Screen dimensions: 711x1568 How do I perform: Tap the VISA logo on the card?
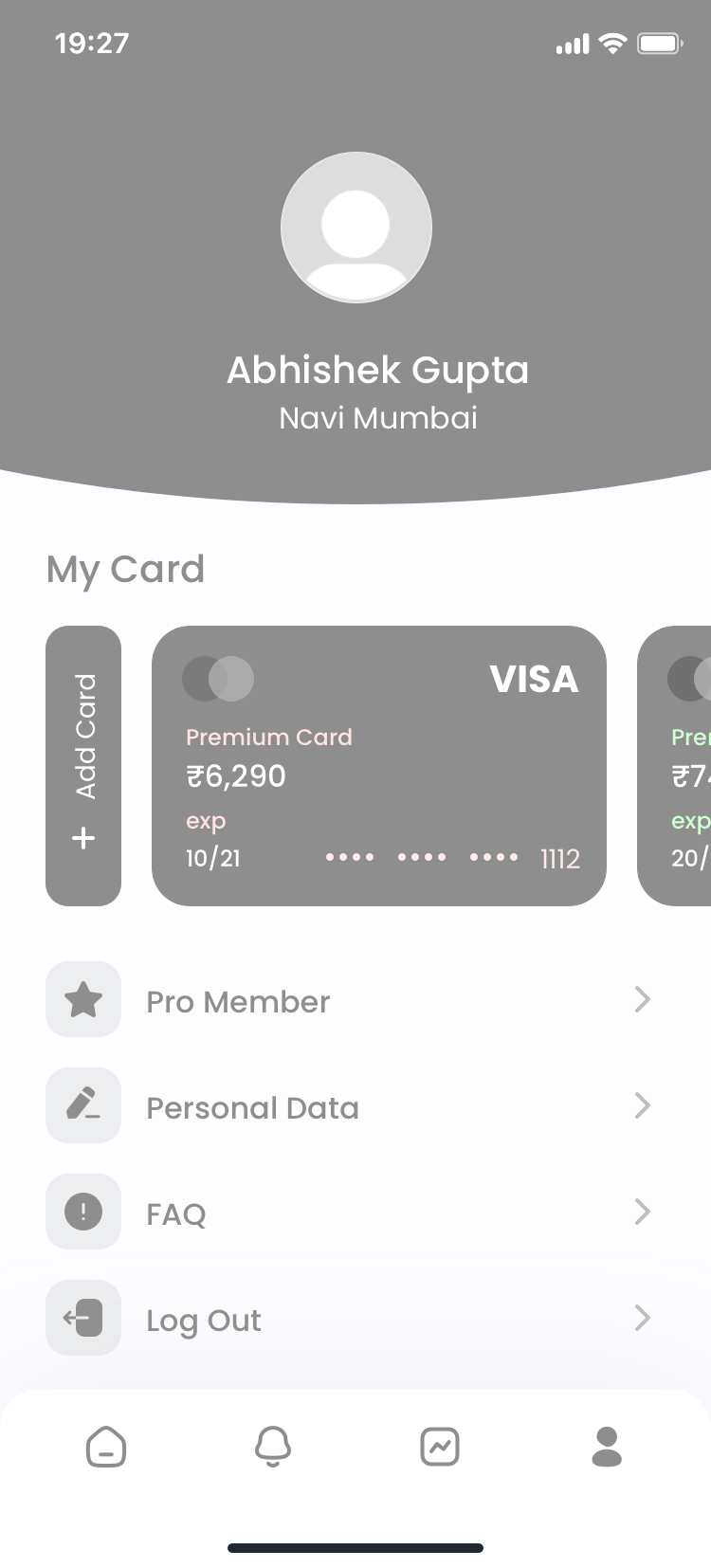534,679
